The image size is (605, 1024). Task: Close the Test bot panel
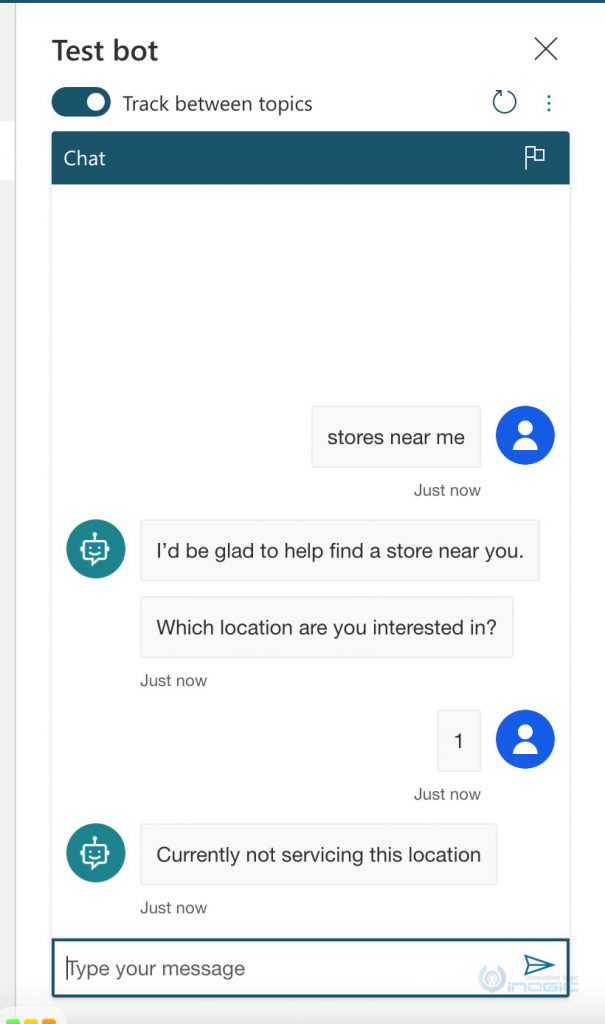pyautogui.click(x=546, y=49)
